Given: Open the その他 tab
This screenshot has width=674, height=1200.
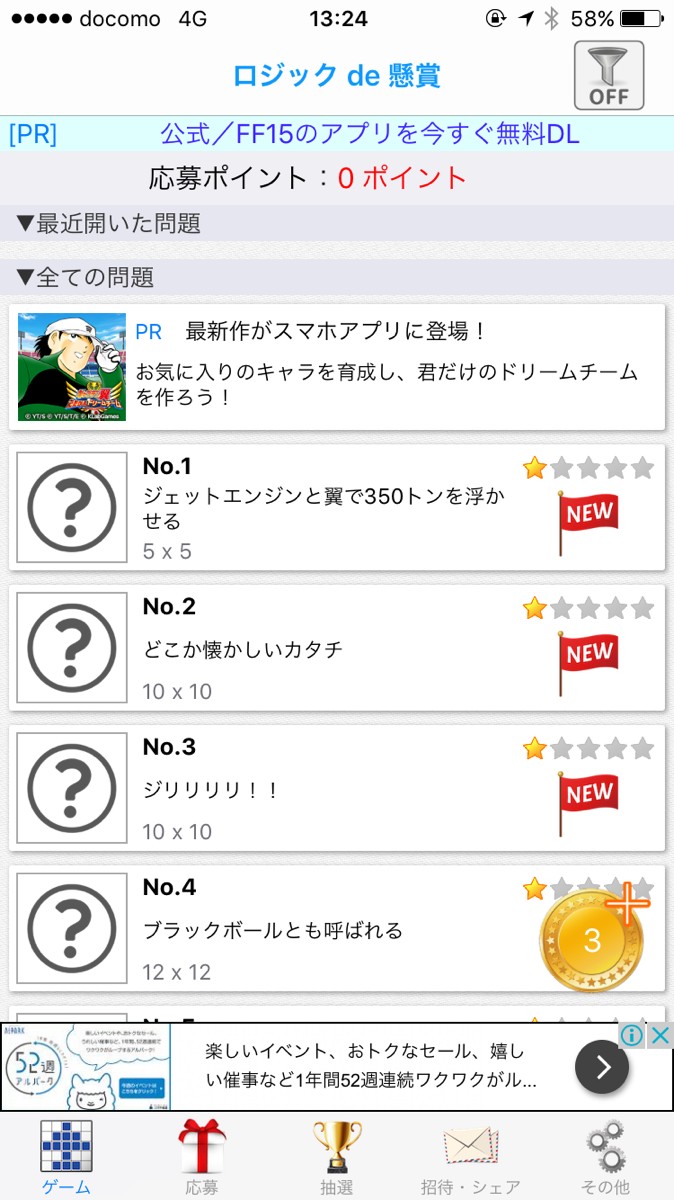Looking at the screenshot, I should pyautogui.click(x=604, y=1157).
